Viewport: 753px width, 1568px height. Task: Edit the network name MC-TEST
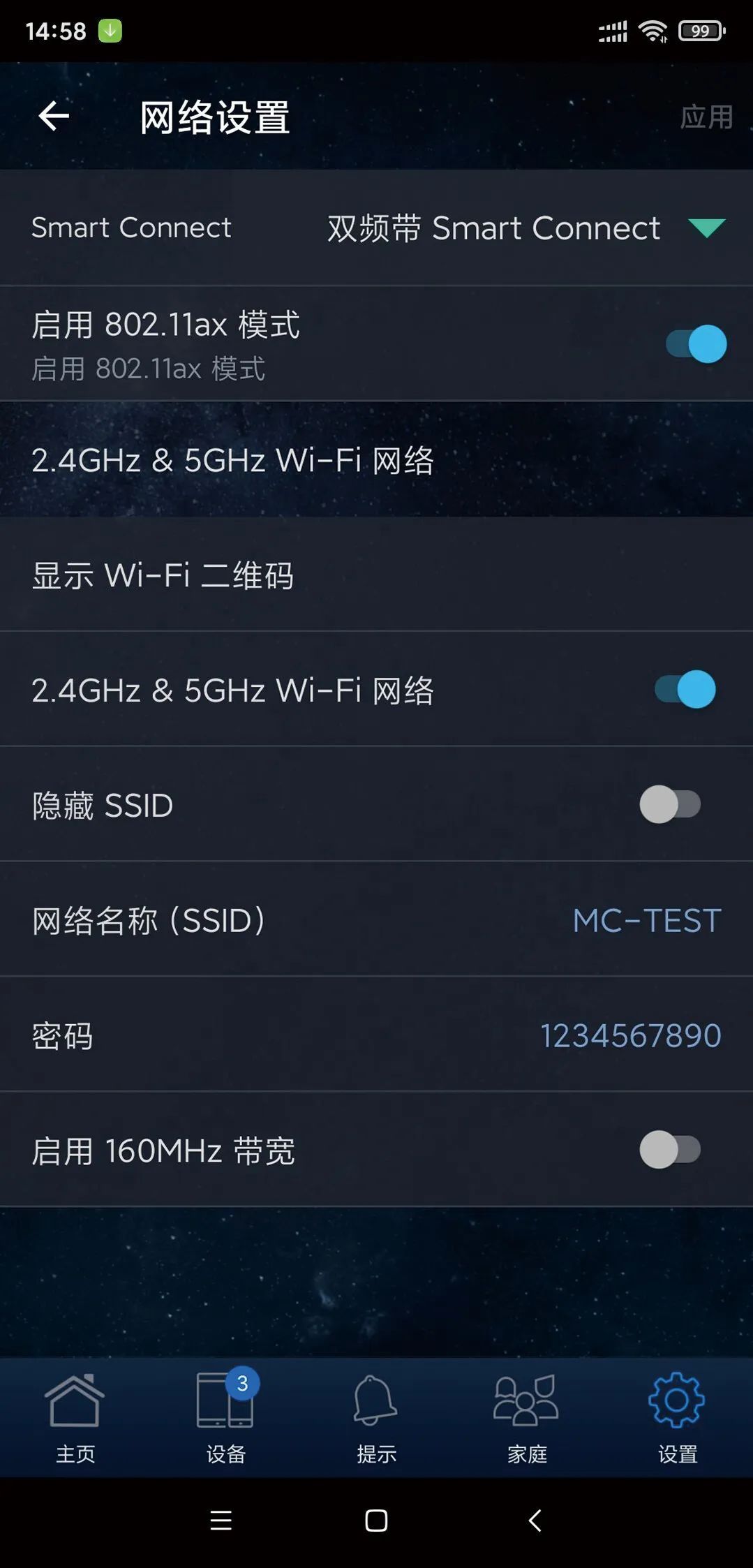pyautogui.click(x=647, y=920)
